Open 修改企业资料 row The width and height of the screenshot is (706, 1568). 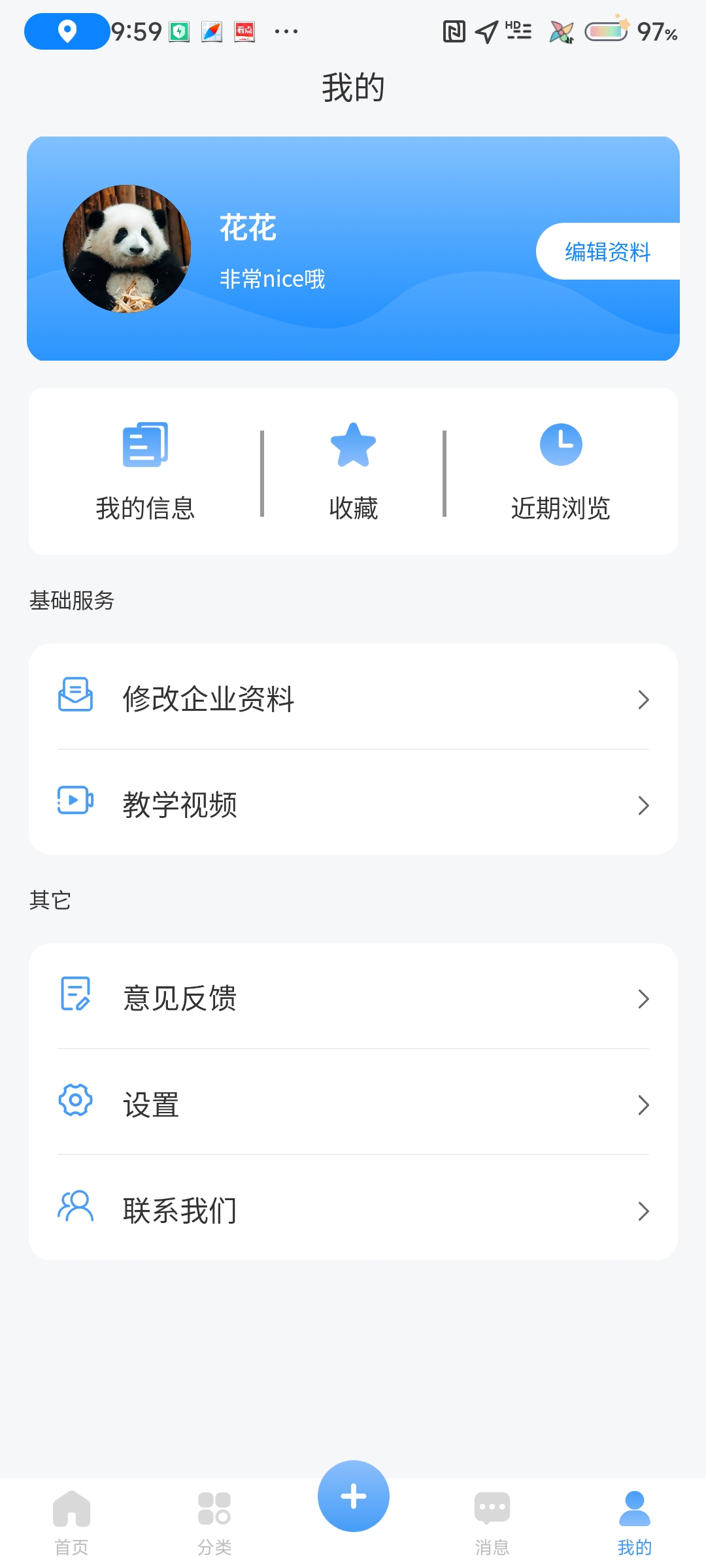pos(353,698)
